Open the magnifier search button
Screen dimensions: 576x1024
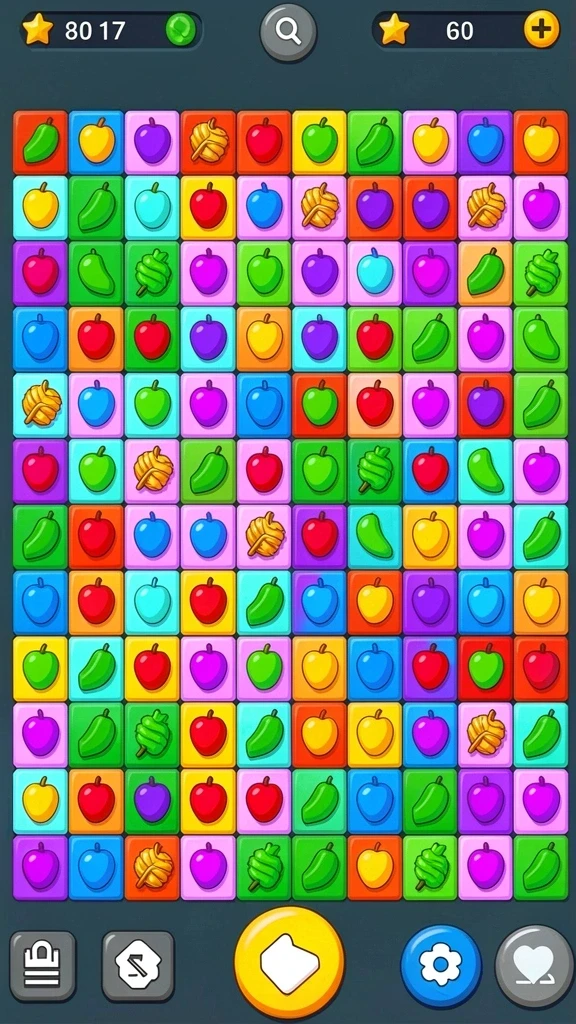(288, 31)
